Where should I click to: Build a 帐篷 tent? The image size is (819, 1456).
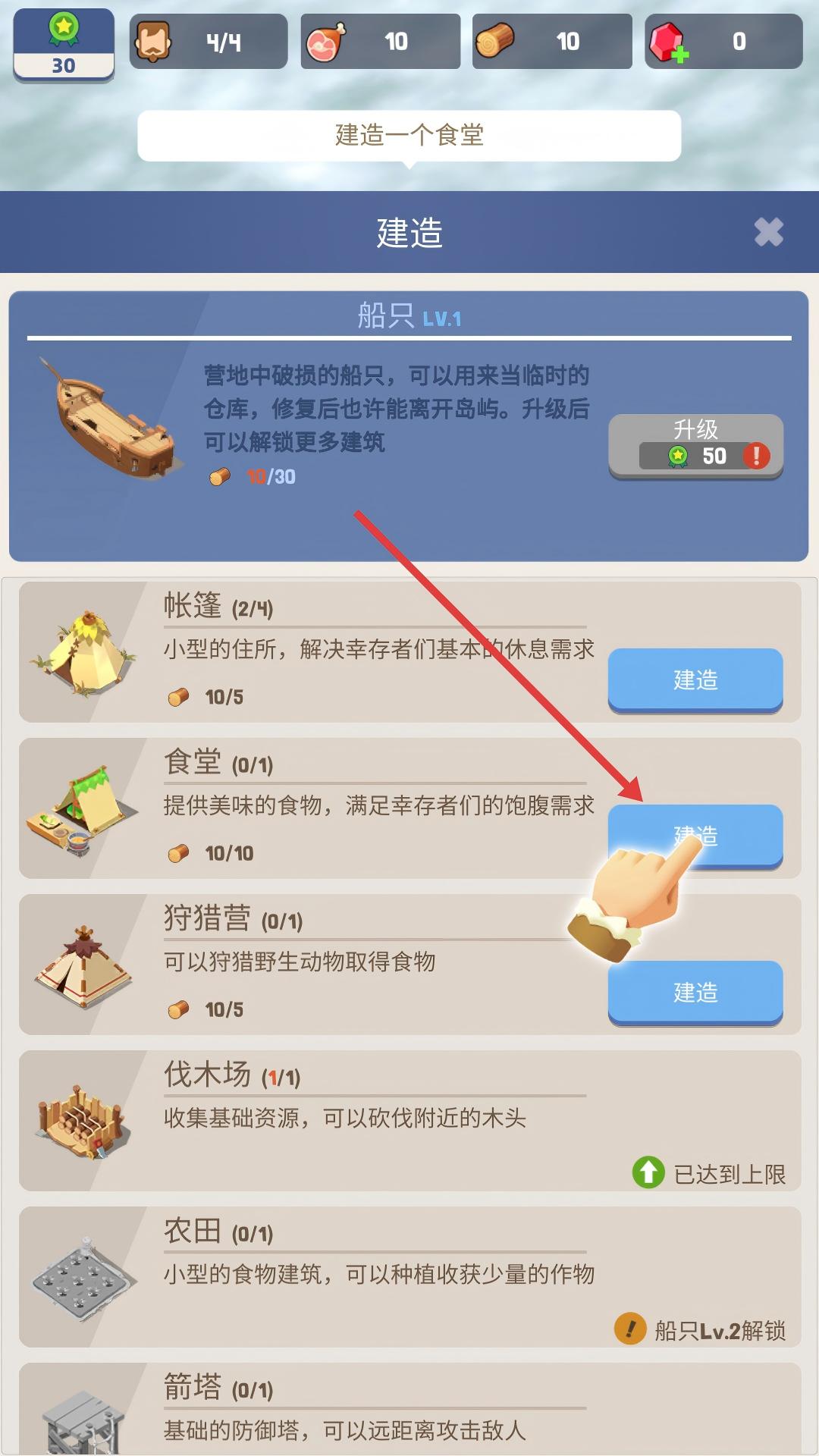pyautogui.click(x=695, y=679)
